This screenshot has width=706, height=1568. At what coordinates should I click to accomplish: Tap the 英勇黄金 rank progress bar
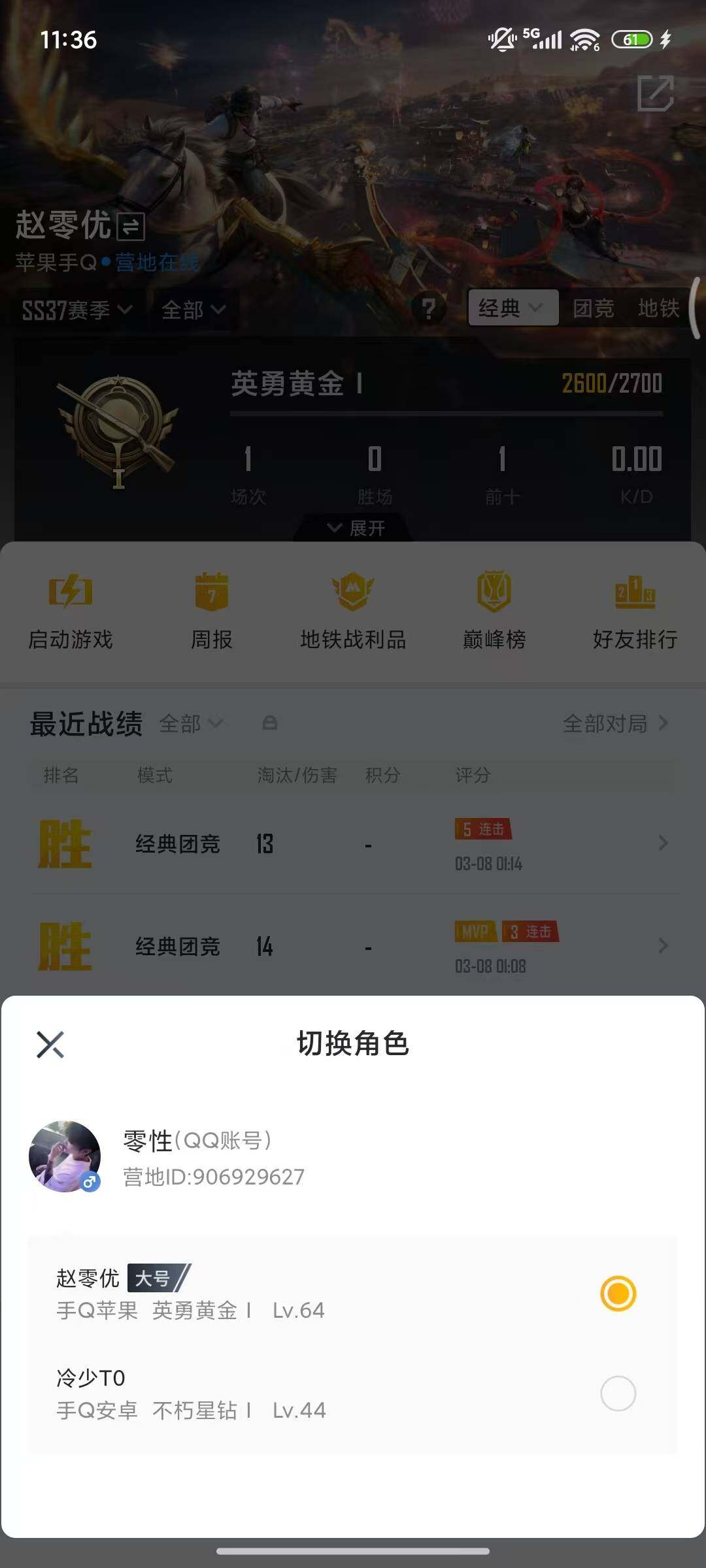click(x=448, y=413)
